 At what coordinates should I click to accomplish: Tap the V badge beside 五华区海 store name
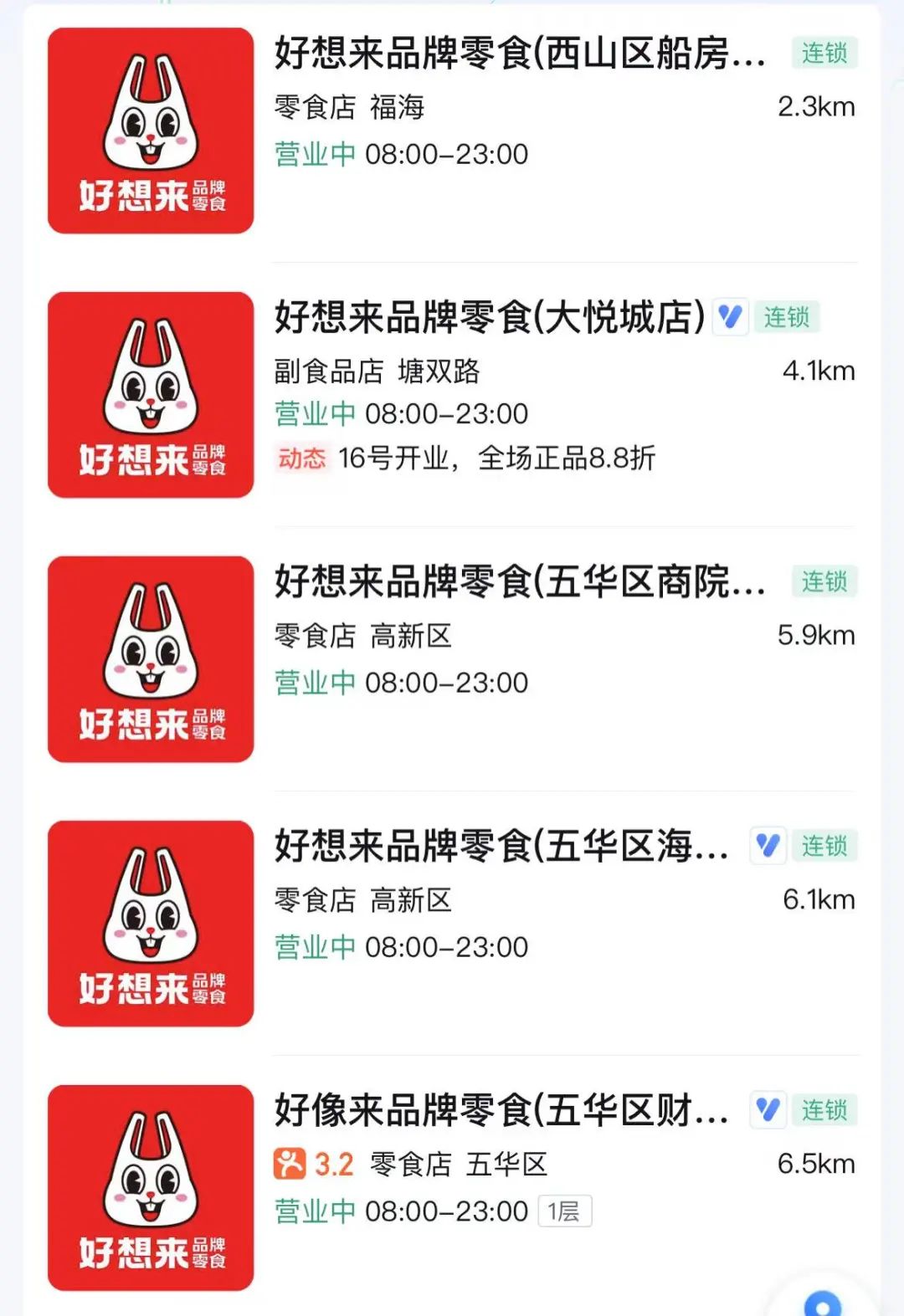[768, 847]
